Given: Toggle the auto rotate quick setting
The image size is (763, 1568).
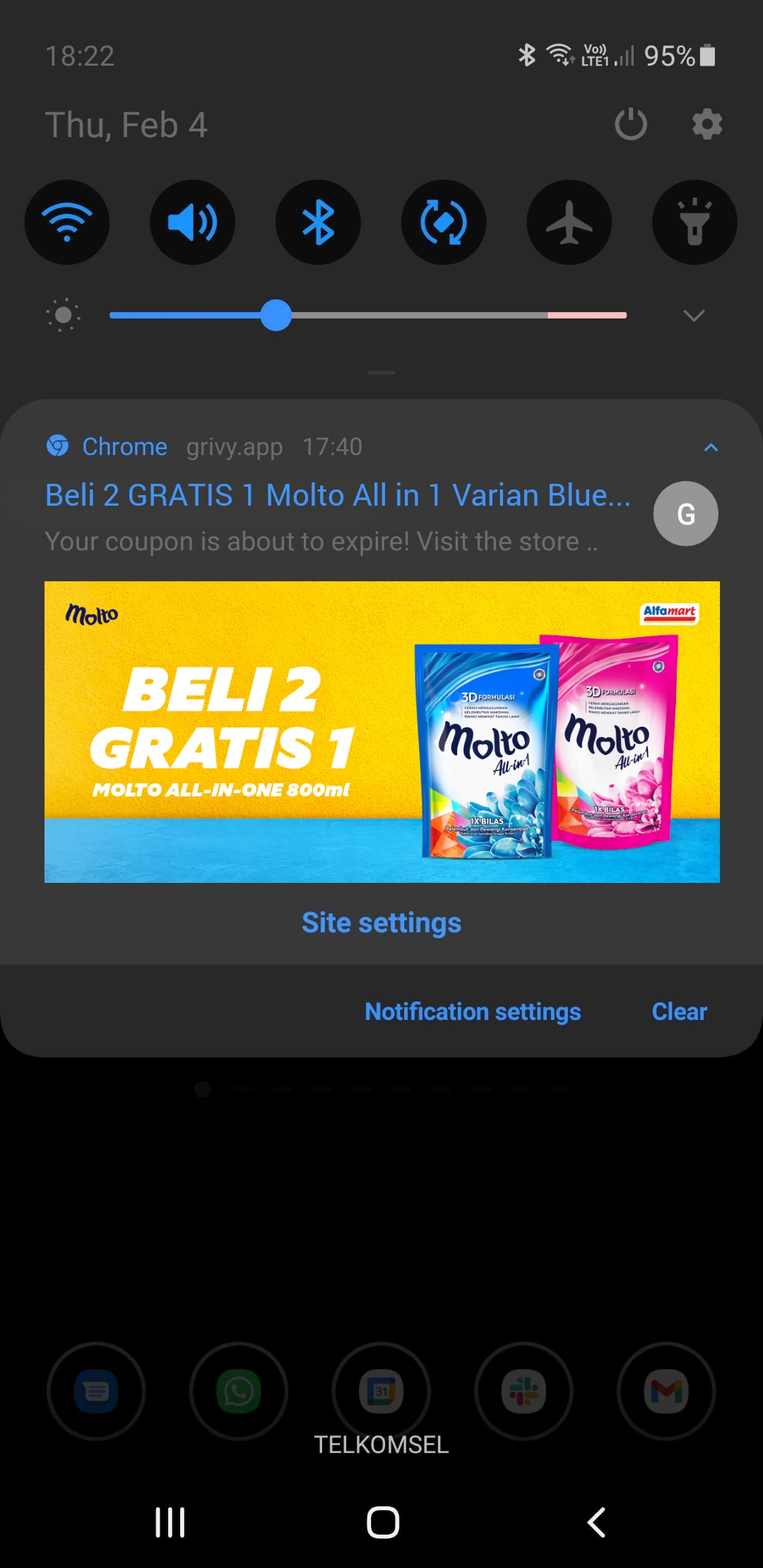Looking at the screenshot, I should (x=444, y=222).
